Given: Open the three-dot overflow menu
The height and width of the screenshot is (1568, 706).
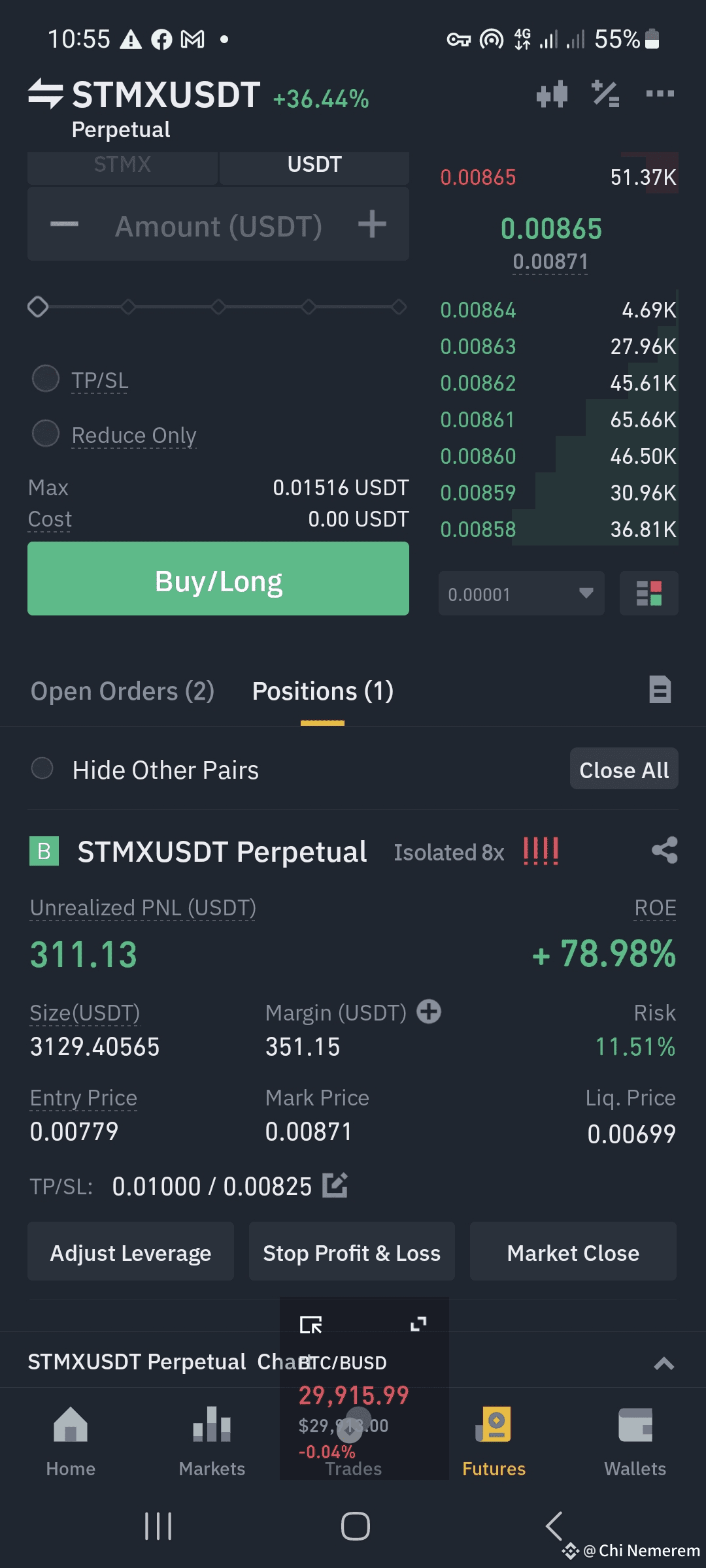Looking at the screenshot, I should [660, 94].
